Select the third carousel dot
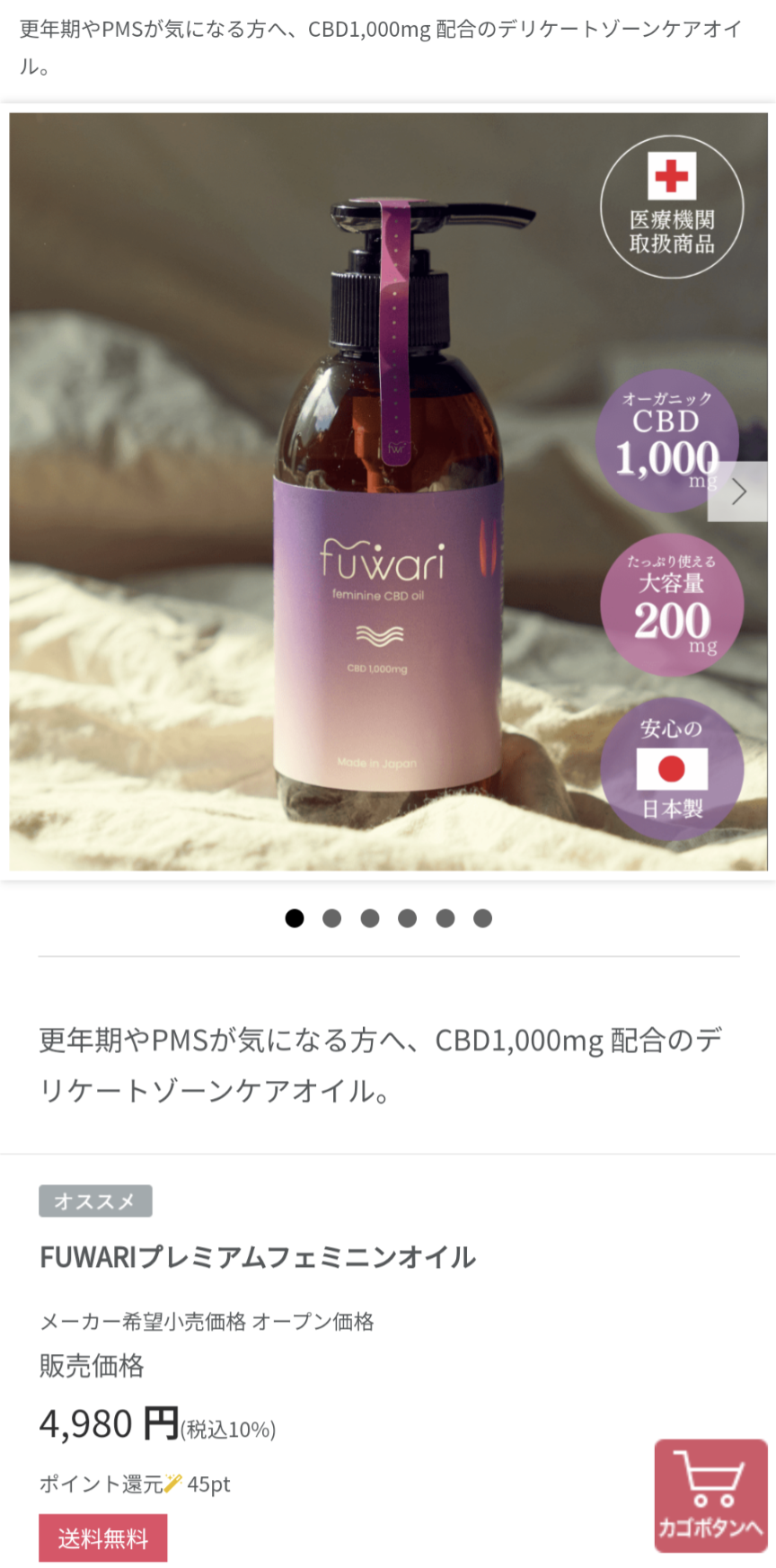This screenshot has width=776, height=1568. tap(369, 917)
